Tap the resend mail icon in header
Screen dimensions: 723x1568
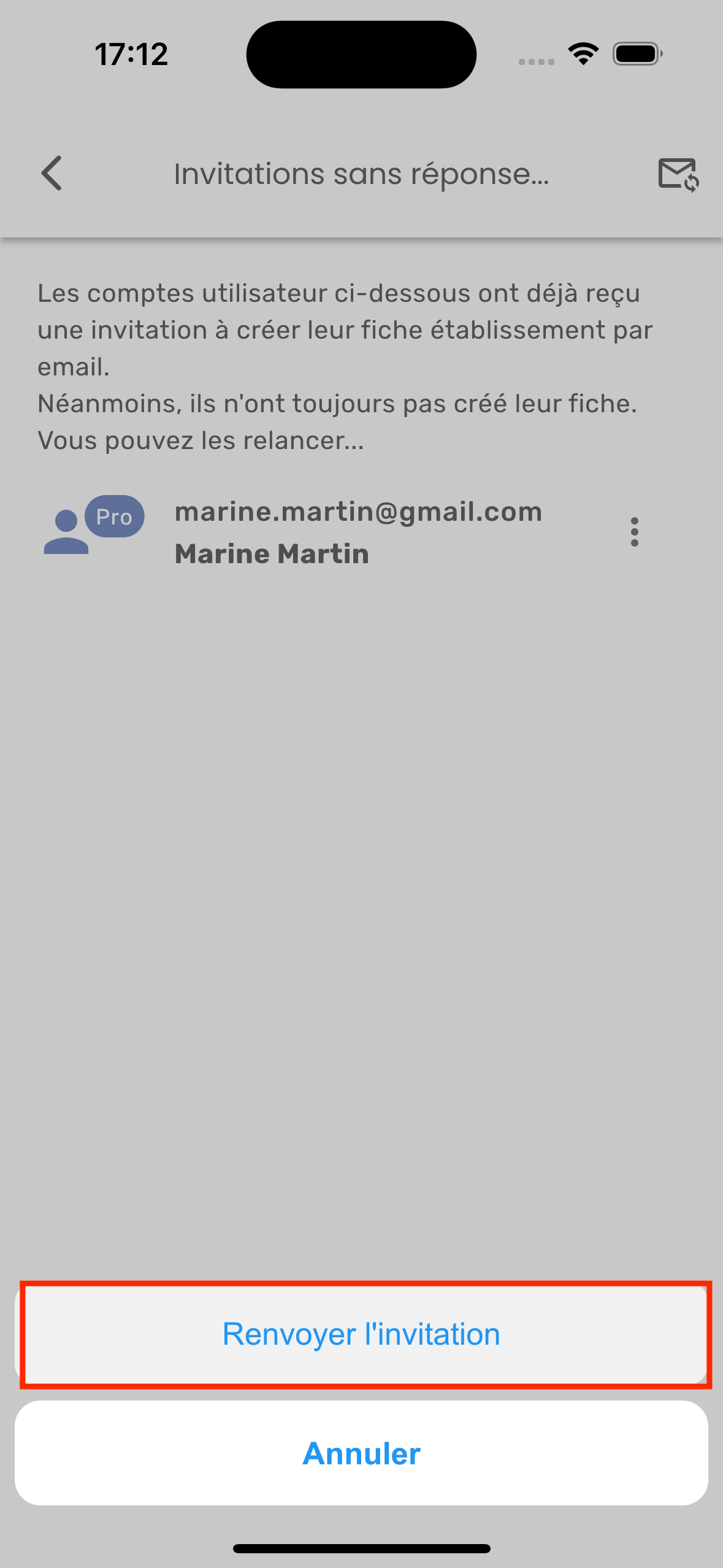pyautogui.click(x=678, y=174)
